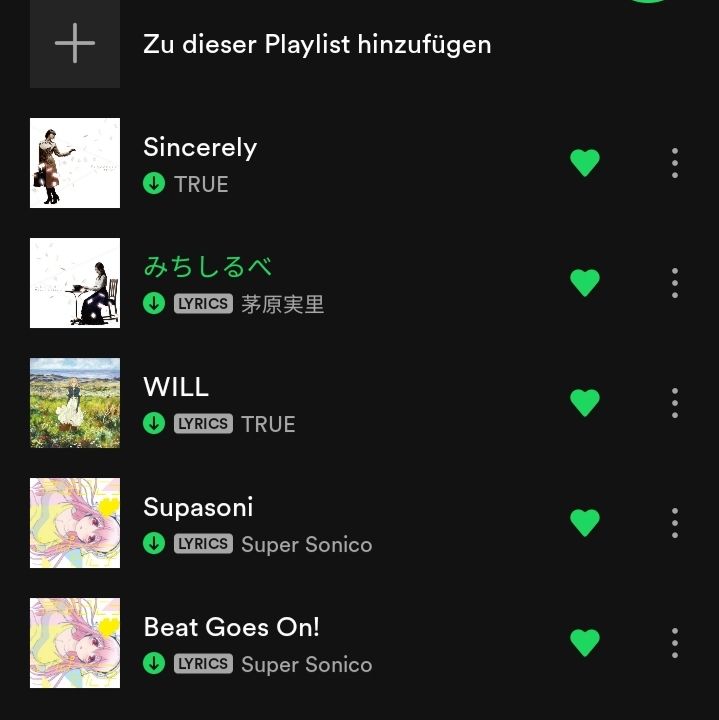This screenshot has height=720, width=719.
Task: Open the track みちしるべ
Action: click(x=208, y=267)
